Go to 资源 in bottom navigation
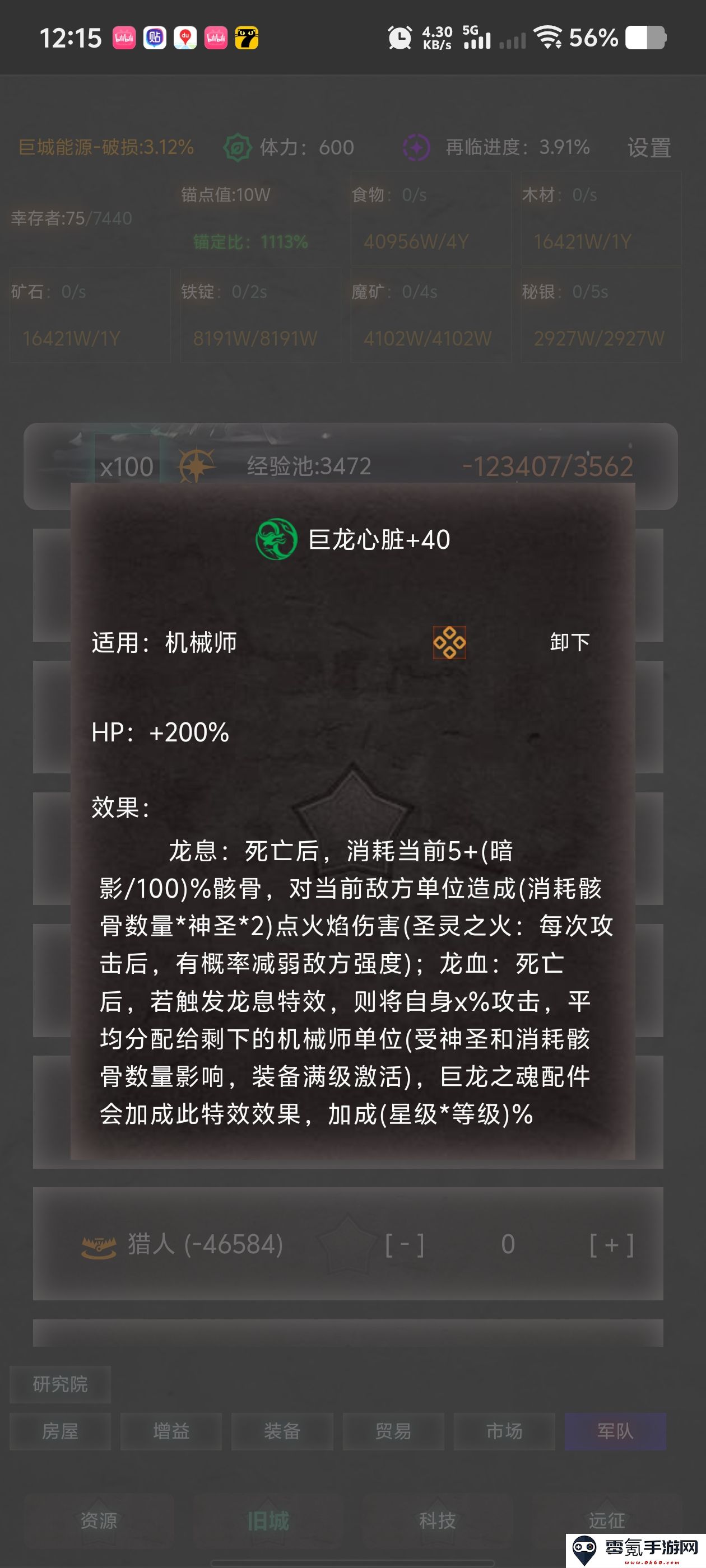 pos(99,1520)
